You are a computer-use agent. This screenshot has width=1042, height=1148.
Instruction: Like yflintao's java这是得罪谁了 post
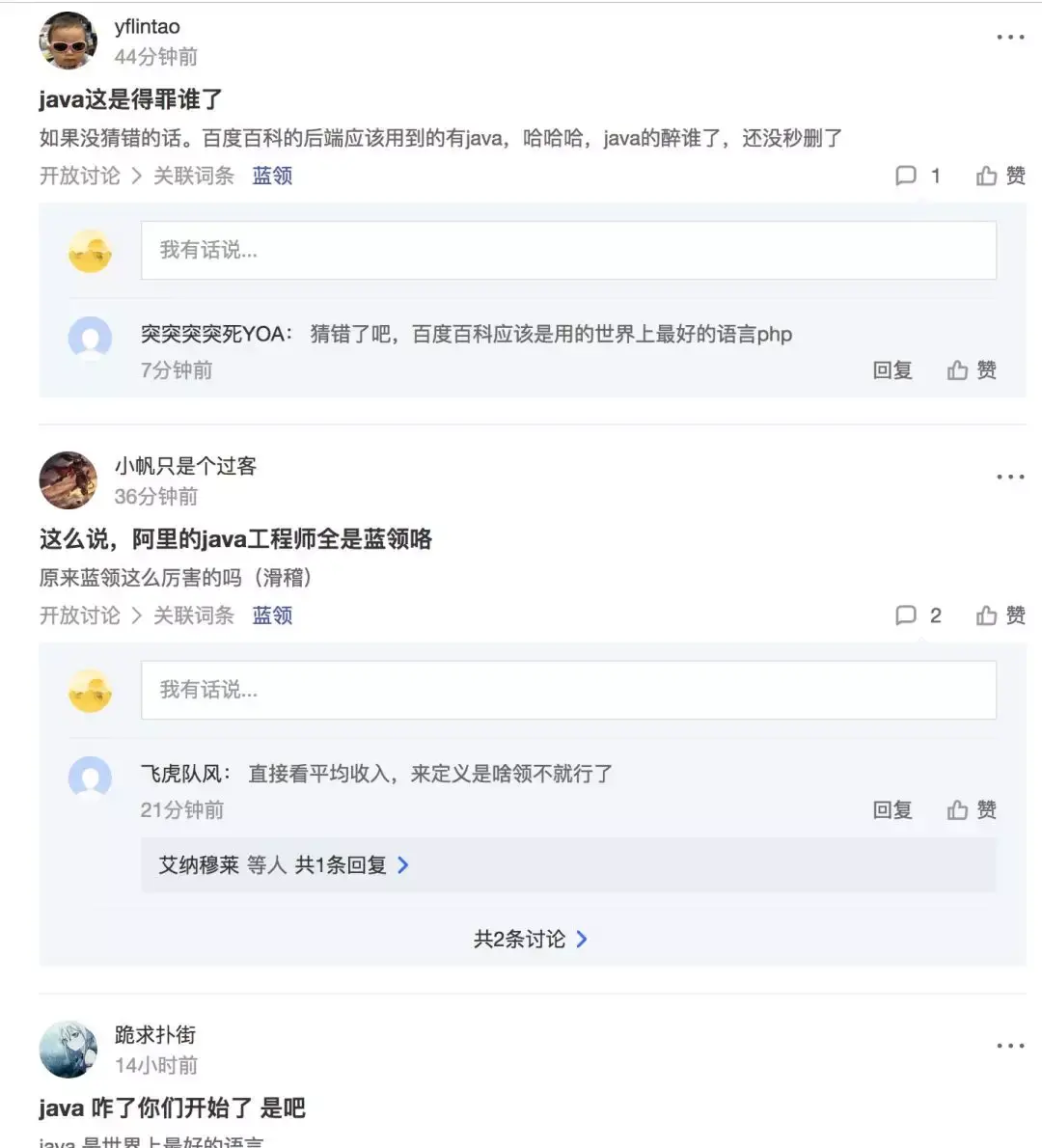click(x=1000, y=176)
